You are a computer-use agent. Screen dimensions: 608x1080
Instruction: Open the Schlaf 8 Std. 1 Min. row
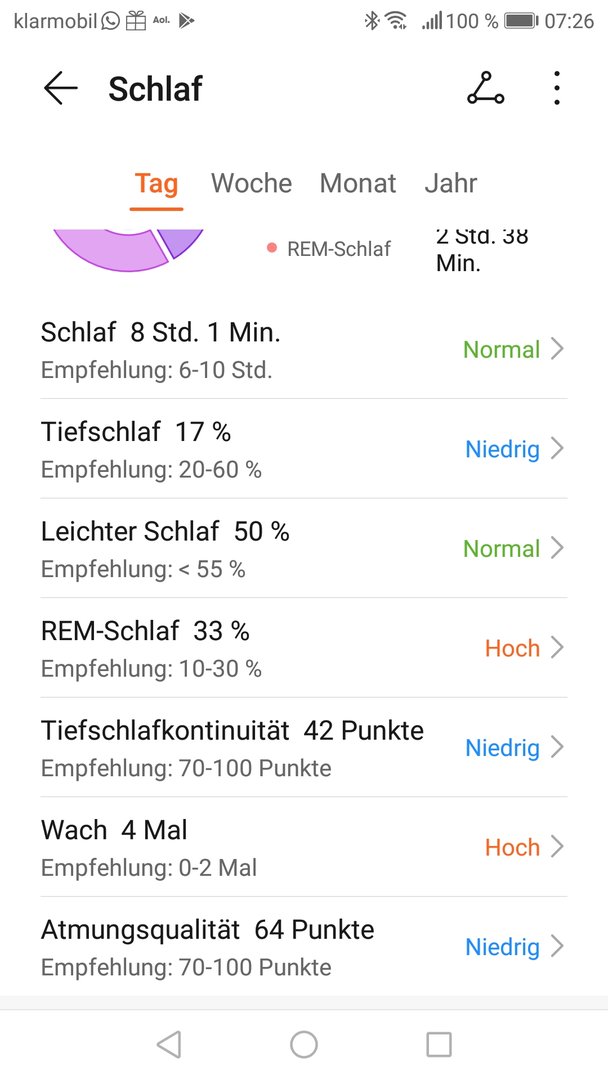[x=304, y=349]
